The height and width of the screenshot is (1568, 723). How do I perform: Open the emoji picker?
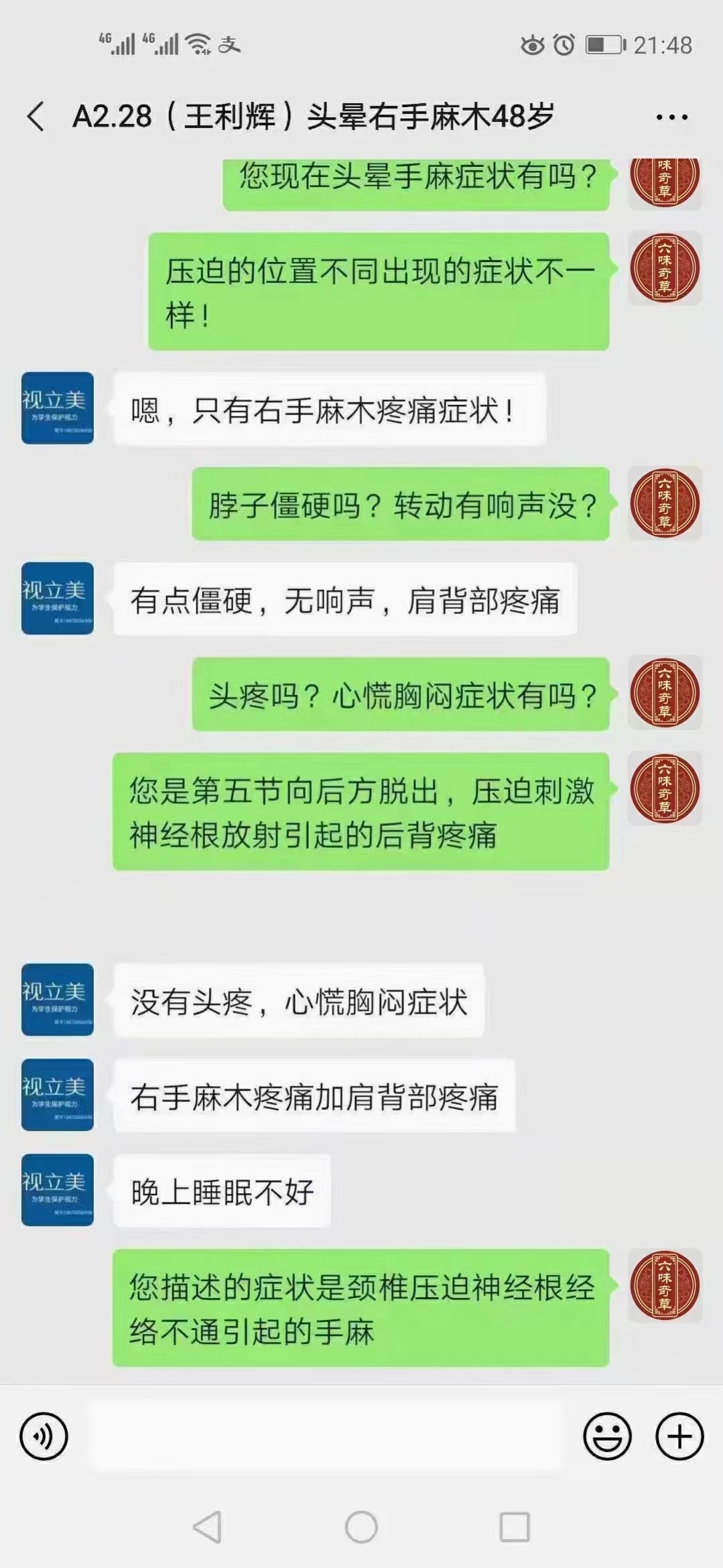click(607, 1436)
